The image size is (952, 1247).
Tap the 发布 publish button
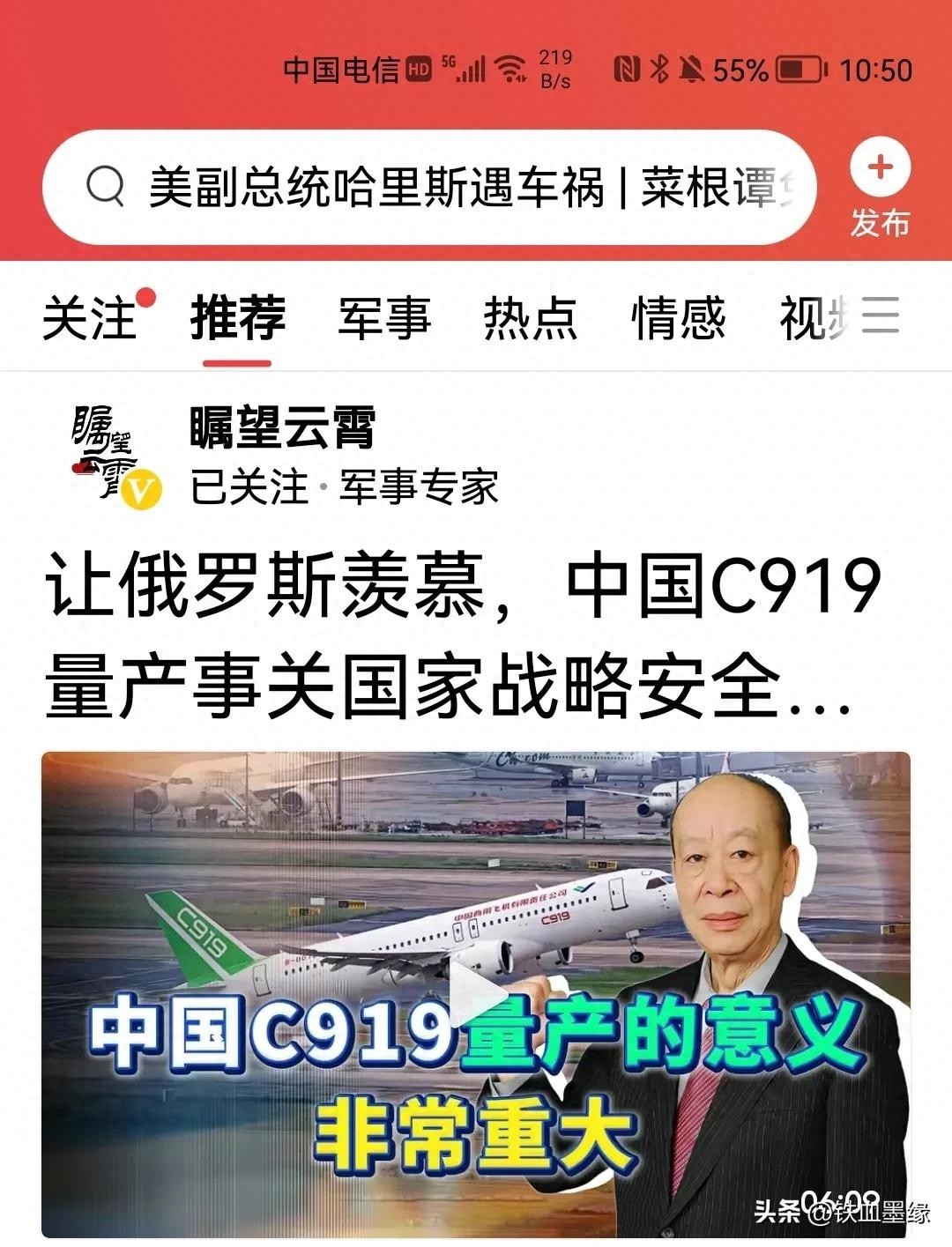click(880, 189)
